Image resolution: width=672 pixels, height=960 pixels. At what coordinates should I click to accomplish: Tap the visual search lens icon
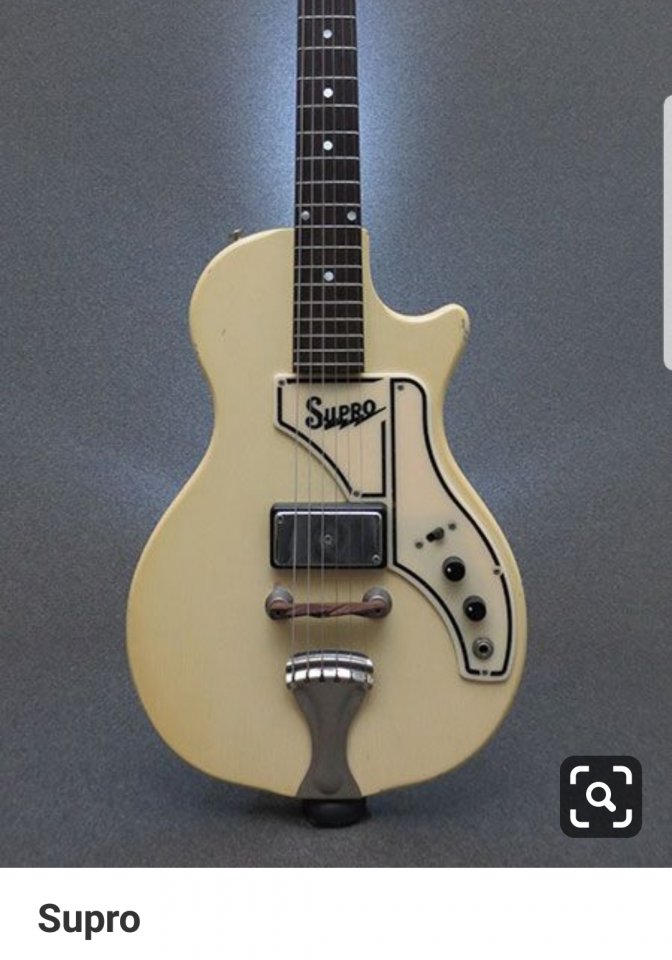(x=600, y=796)
